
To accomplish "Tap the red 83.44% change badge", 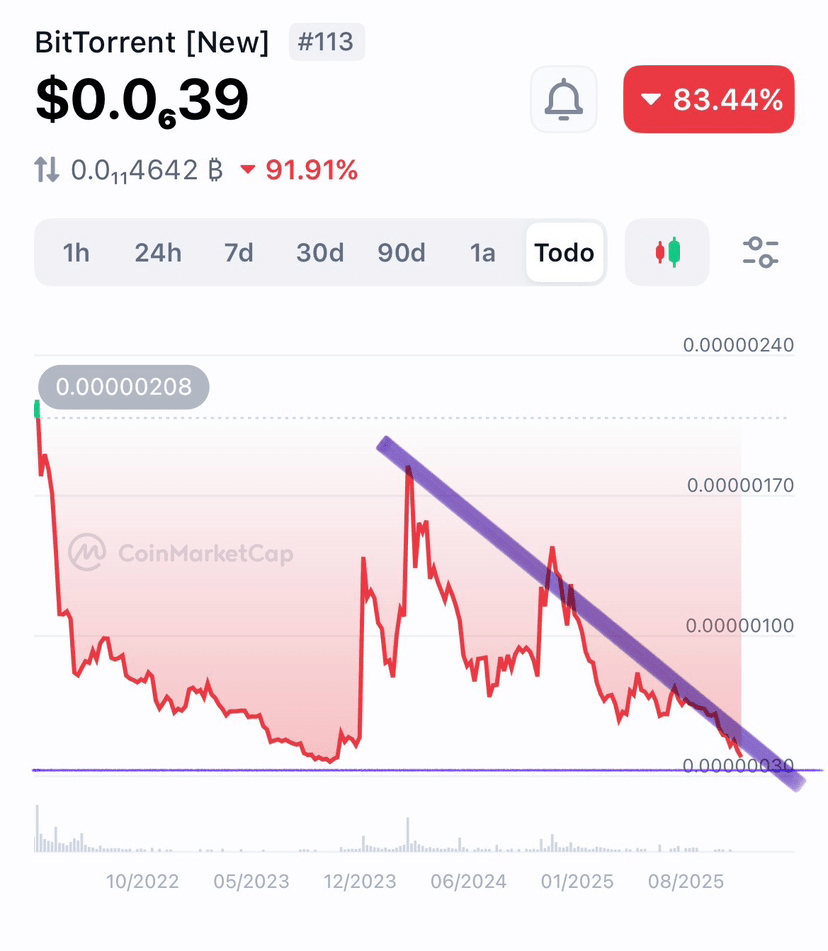I will coord(708,99).
